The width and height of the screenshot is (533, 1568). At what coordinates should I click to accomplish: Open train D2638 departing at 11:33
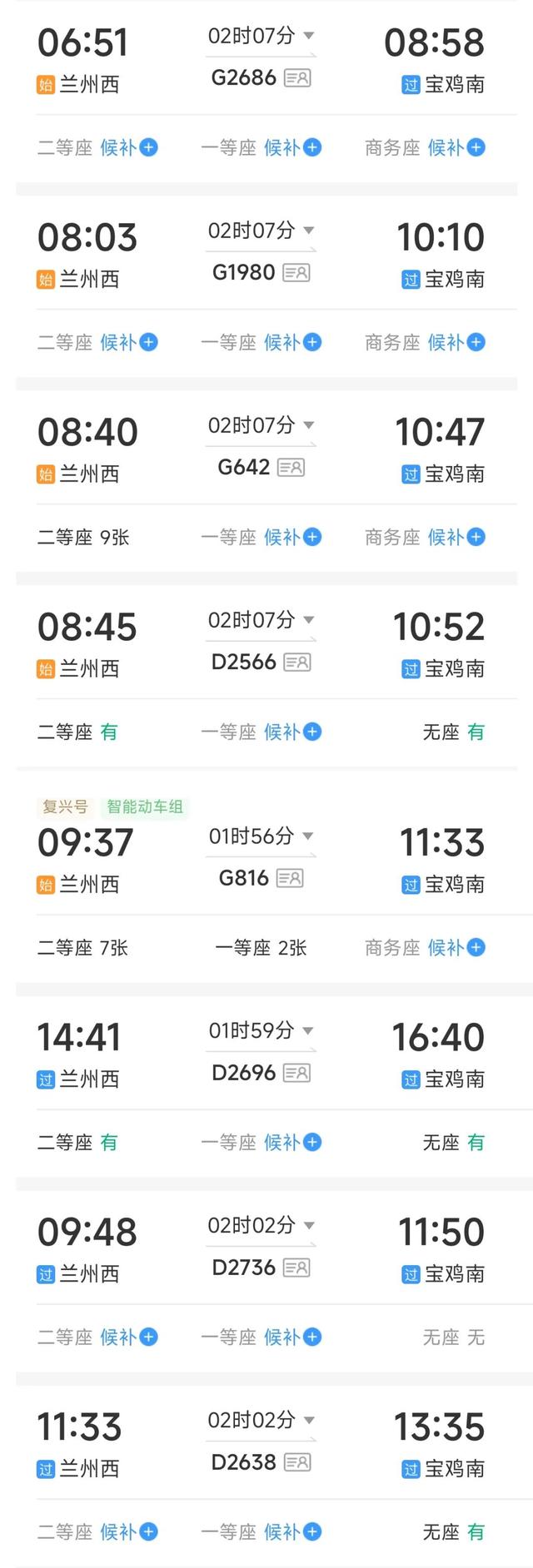[243, 1462]
